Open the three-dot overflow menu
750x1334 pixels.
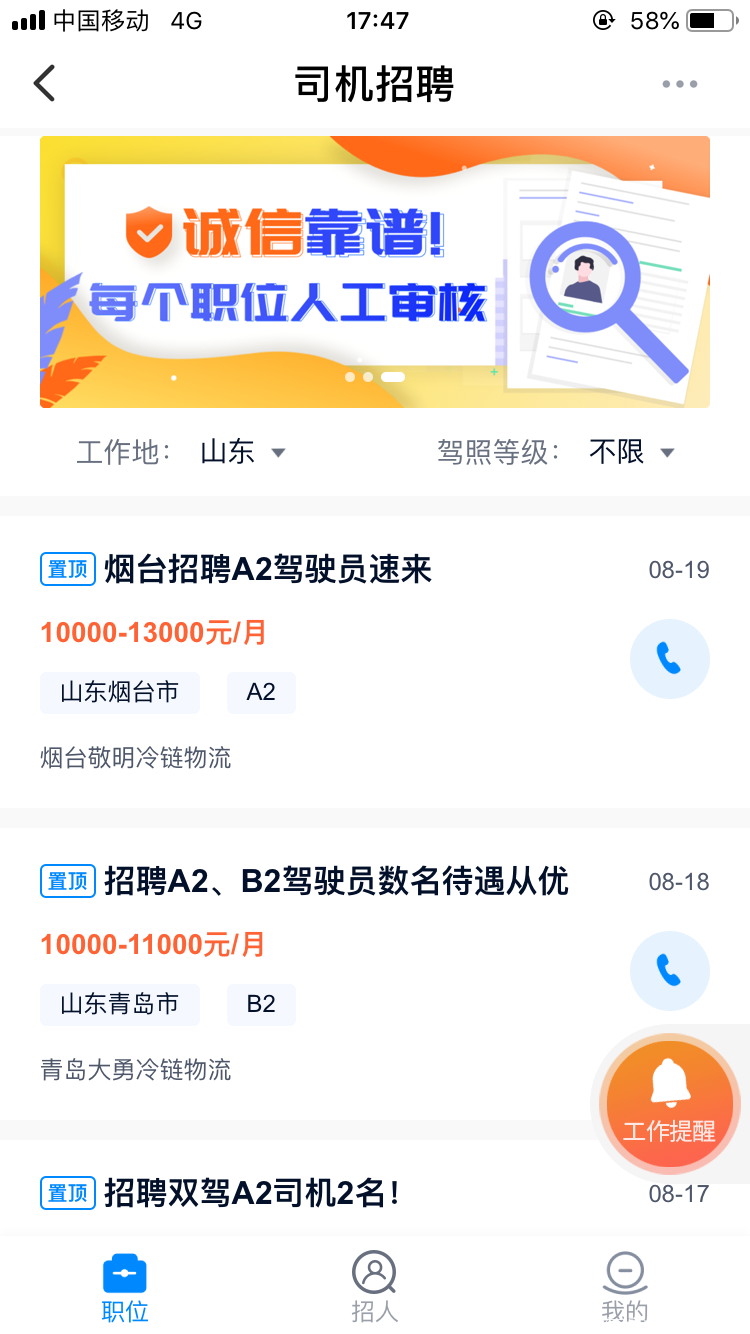(679, 84)
